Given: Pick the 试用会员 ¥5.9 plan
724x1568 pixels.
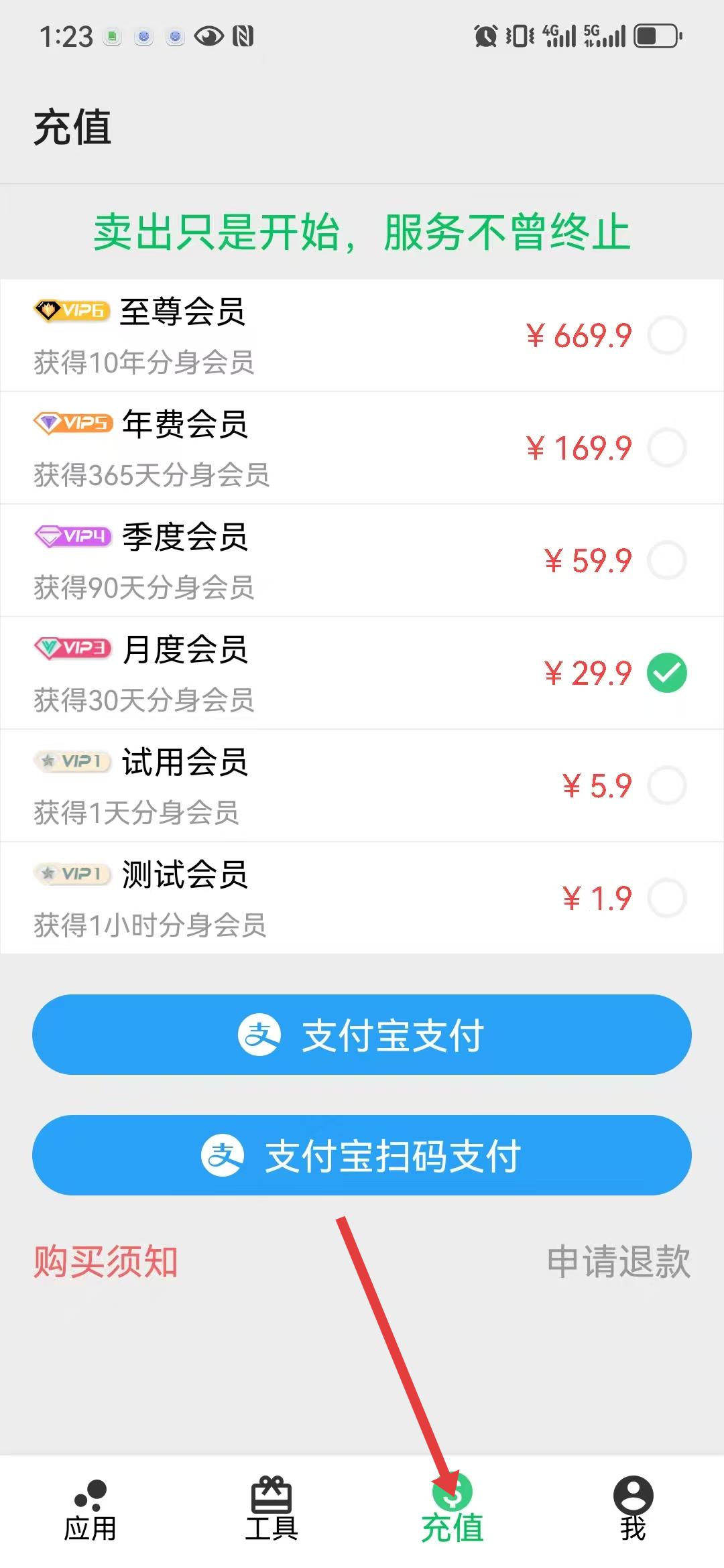Looking at the screenshot, I should click(362, 785).
